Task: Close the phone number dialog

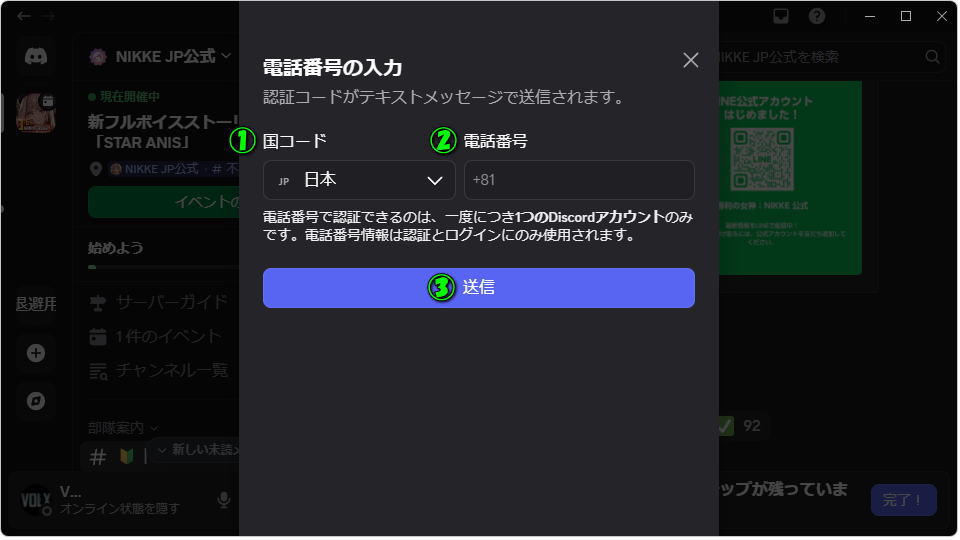Action: click(x=690, y=60)
